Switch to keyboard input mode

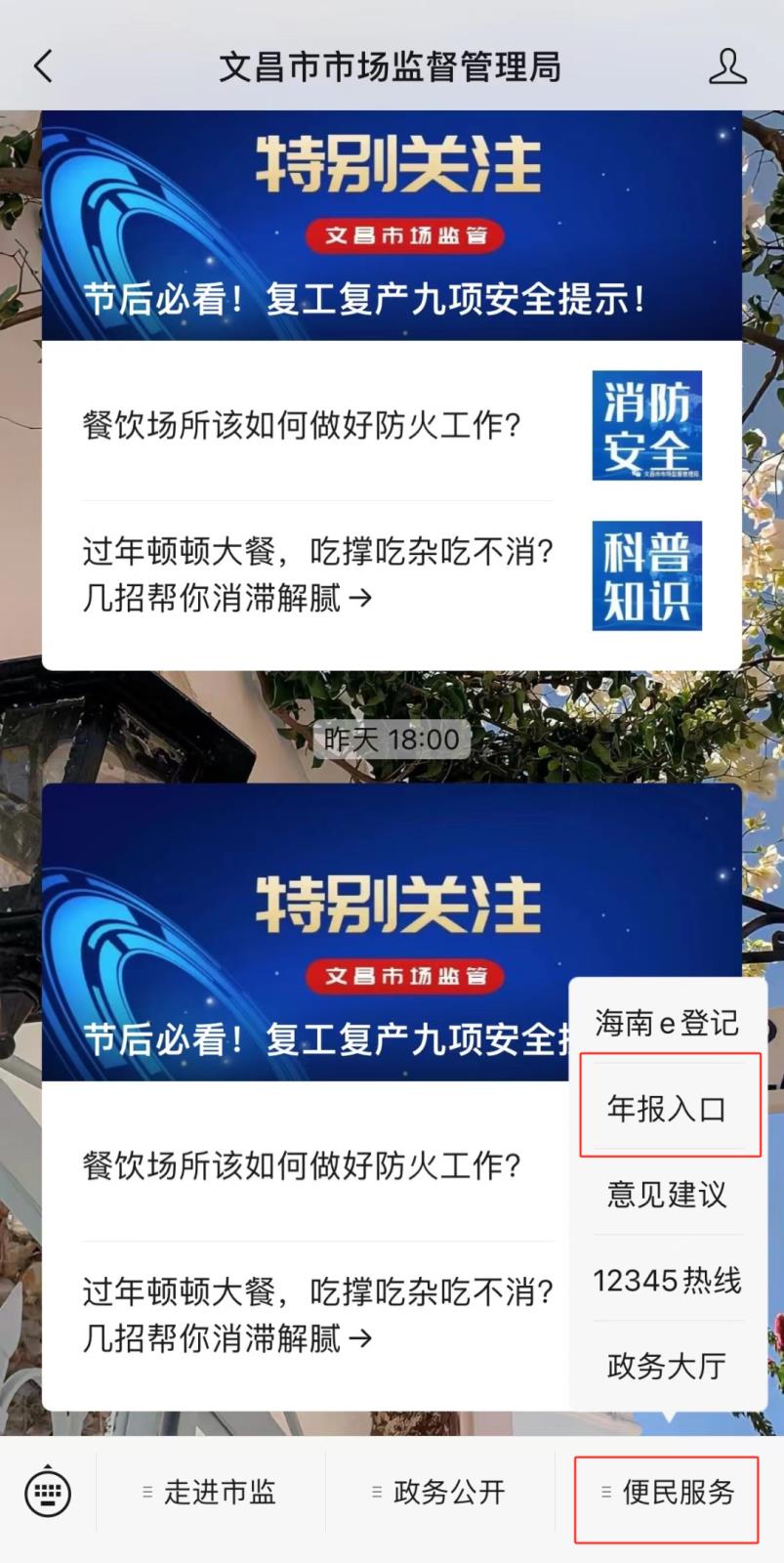click(47, 1492)
